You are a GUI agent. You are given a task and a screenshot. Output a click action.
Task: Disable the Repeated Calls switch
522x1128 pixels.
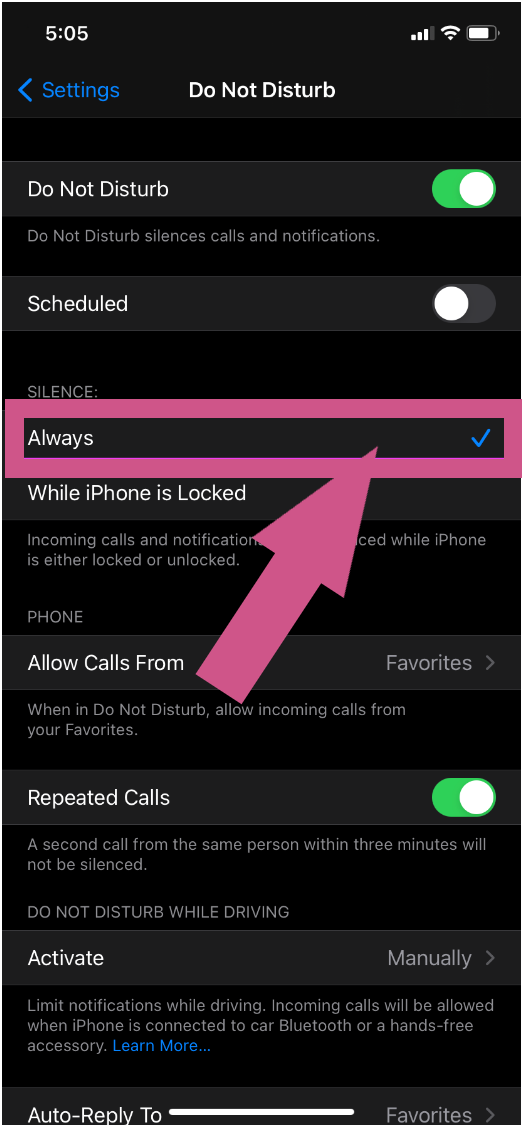(x=464, y=798)
